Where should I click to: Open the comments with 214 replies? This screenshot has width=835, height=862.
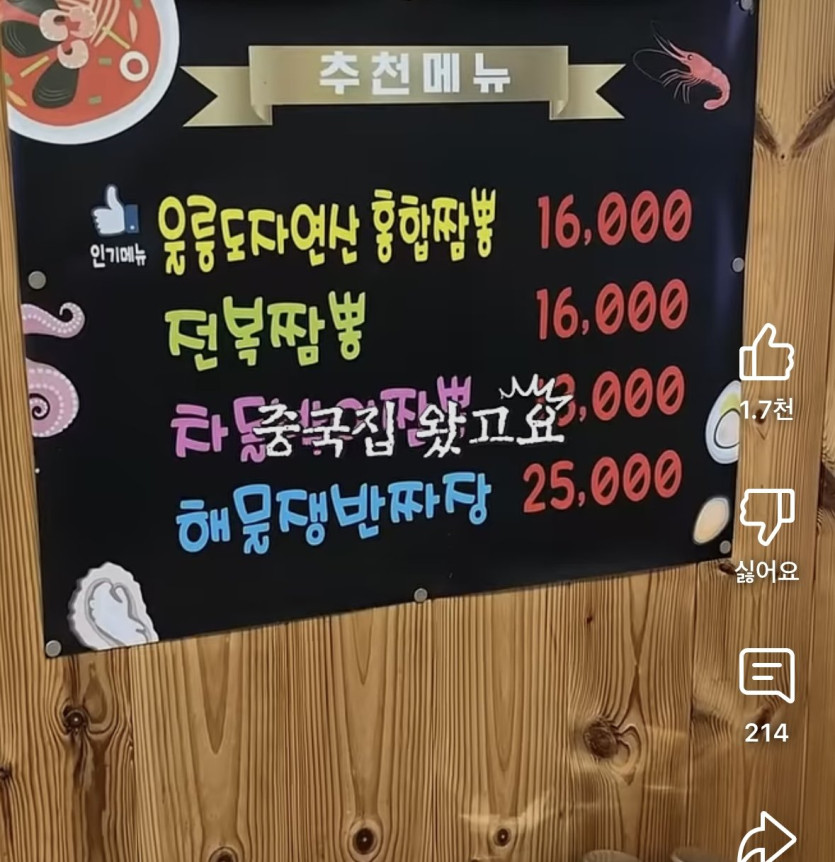pyautogui.click(x=767, y=676)
